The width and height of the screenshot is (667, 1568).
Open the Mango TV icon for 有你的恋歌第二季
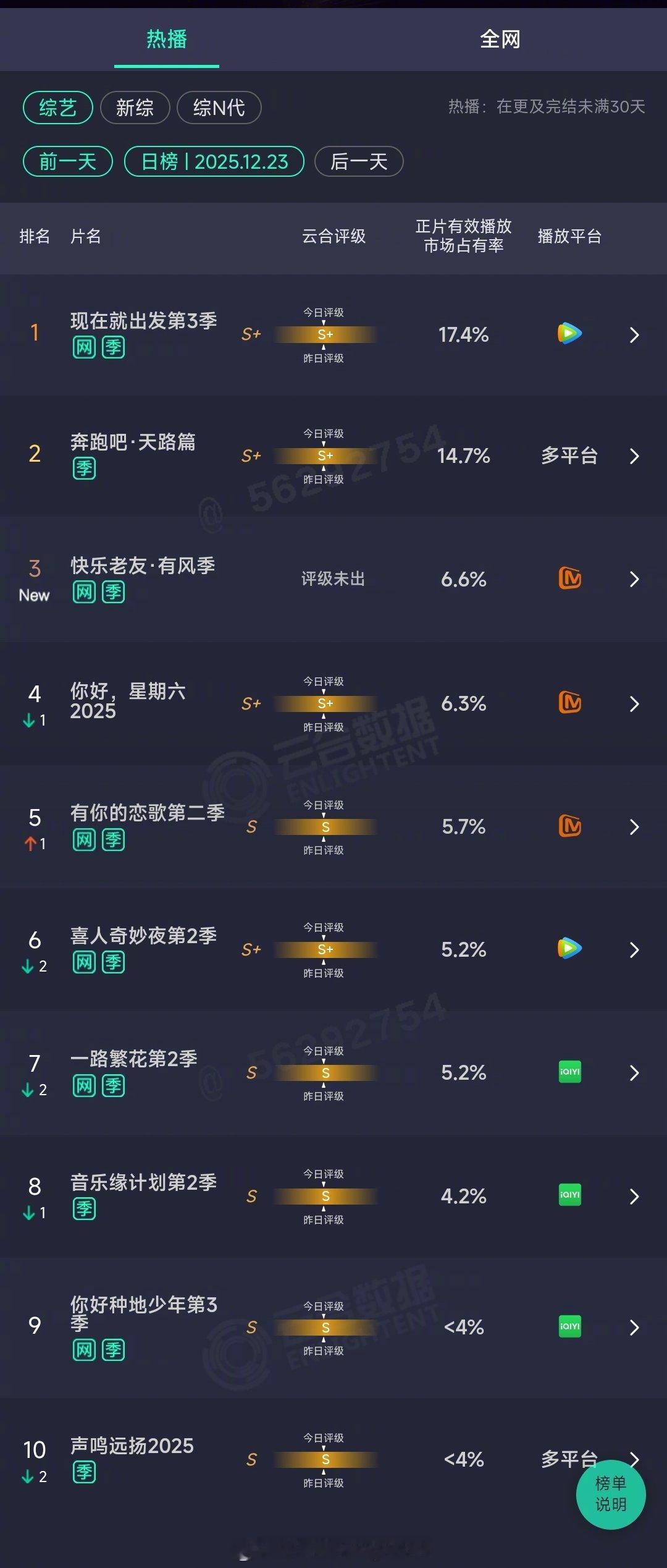point(569,826)
